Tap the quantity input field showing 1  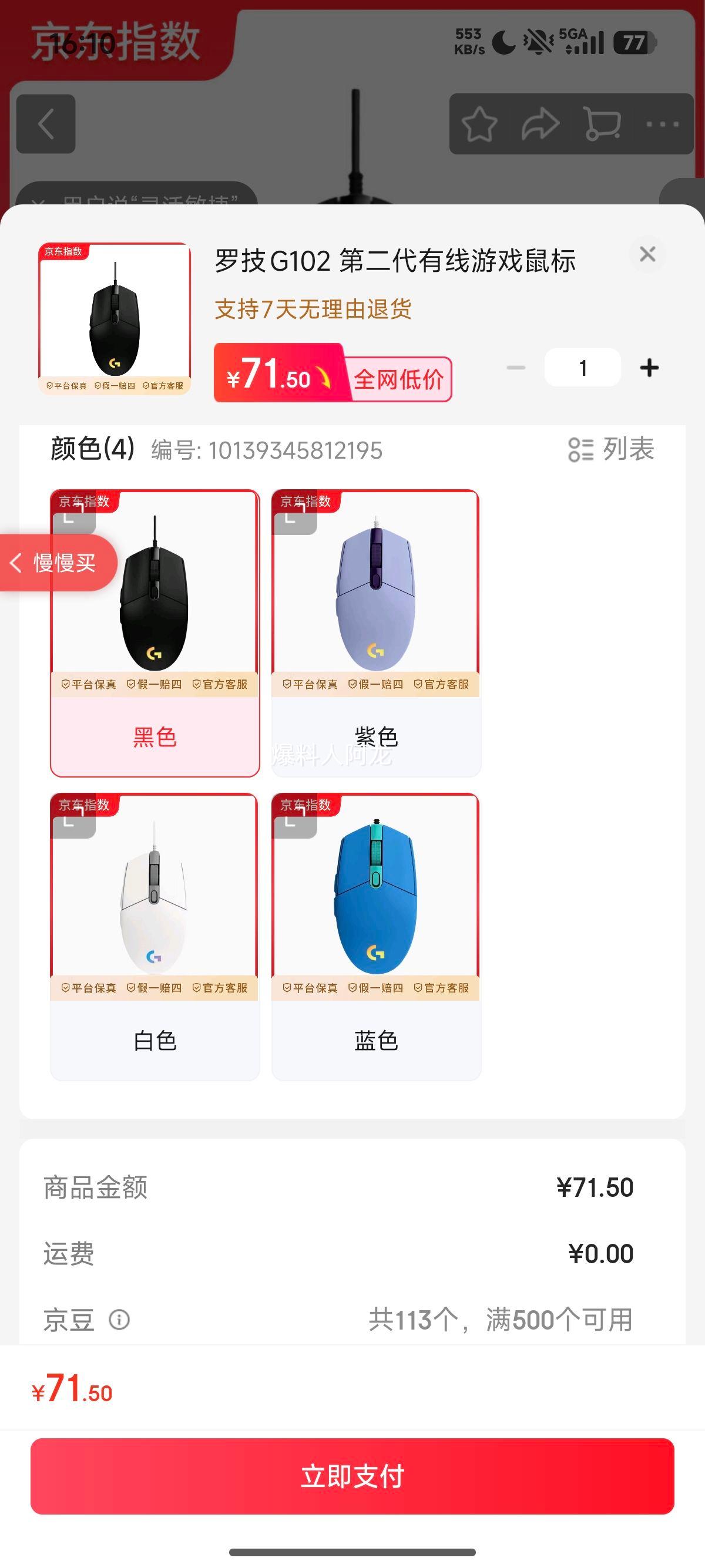click(582, 368)
